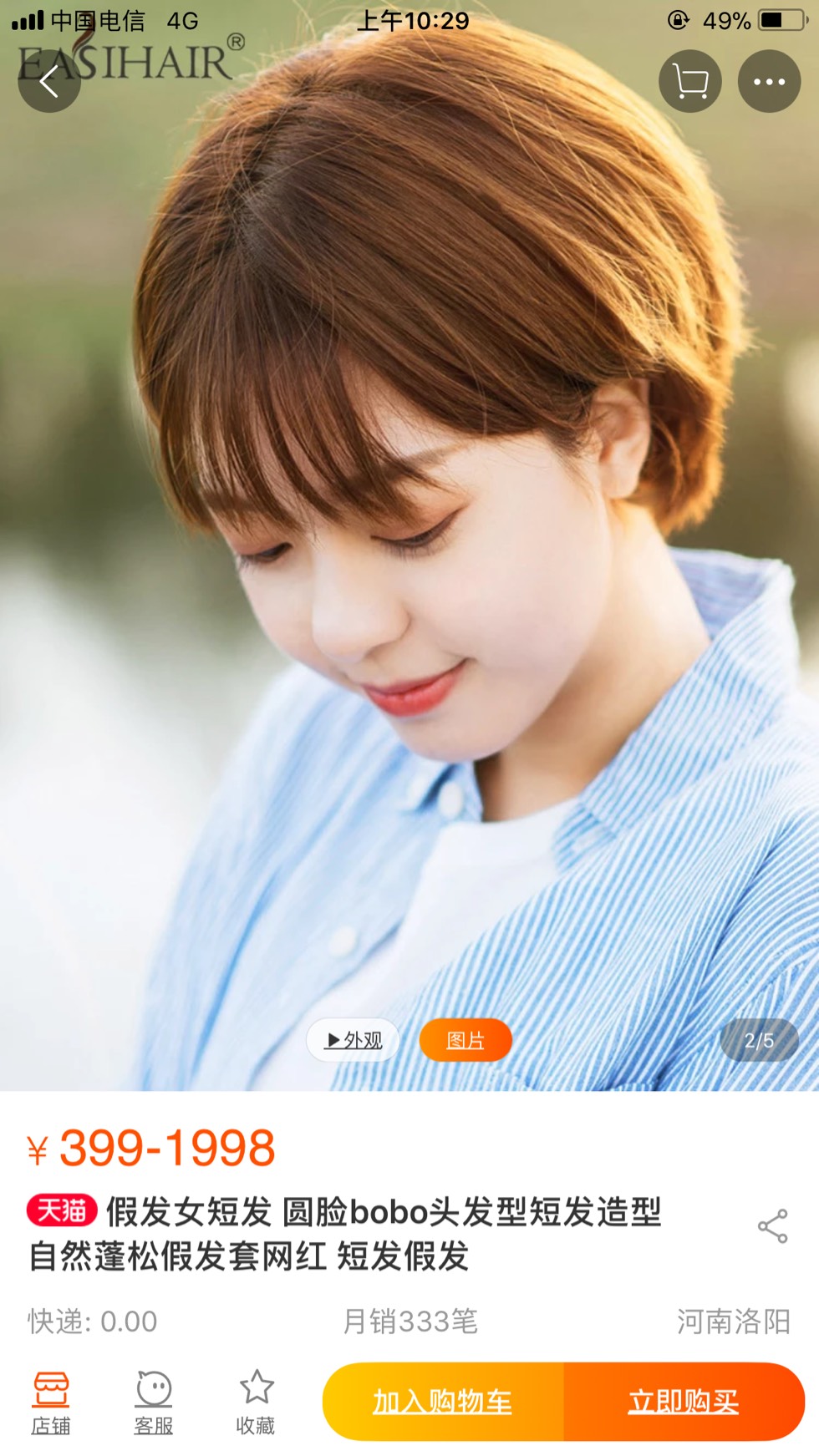Open the product photo full screen
819x1456 pixels.
pyautogui.click(x=409, y=585)
